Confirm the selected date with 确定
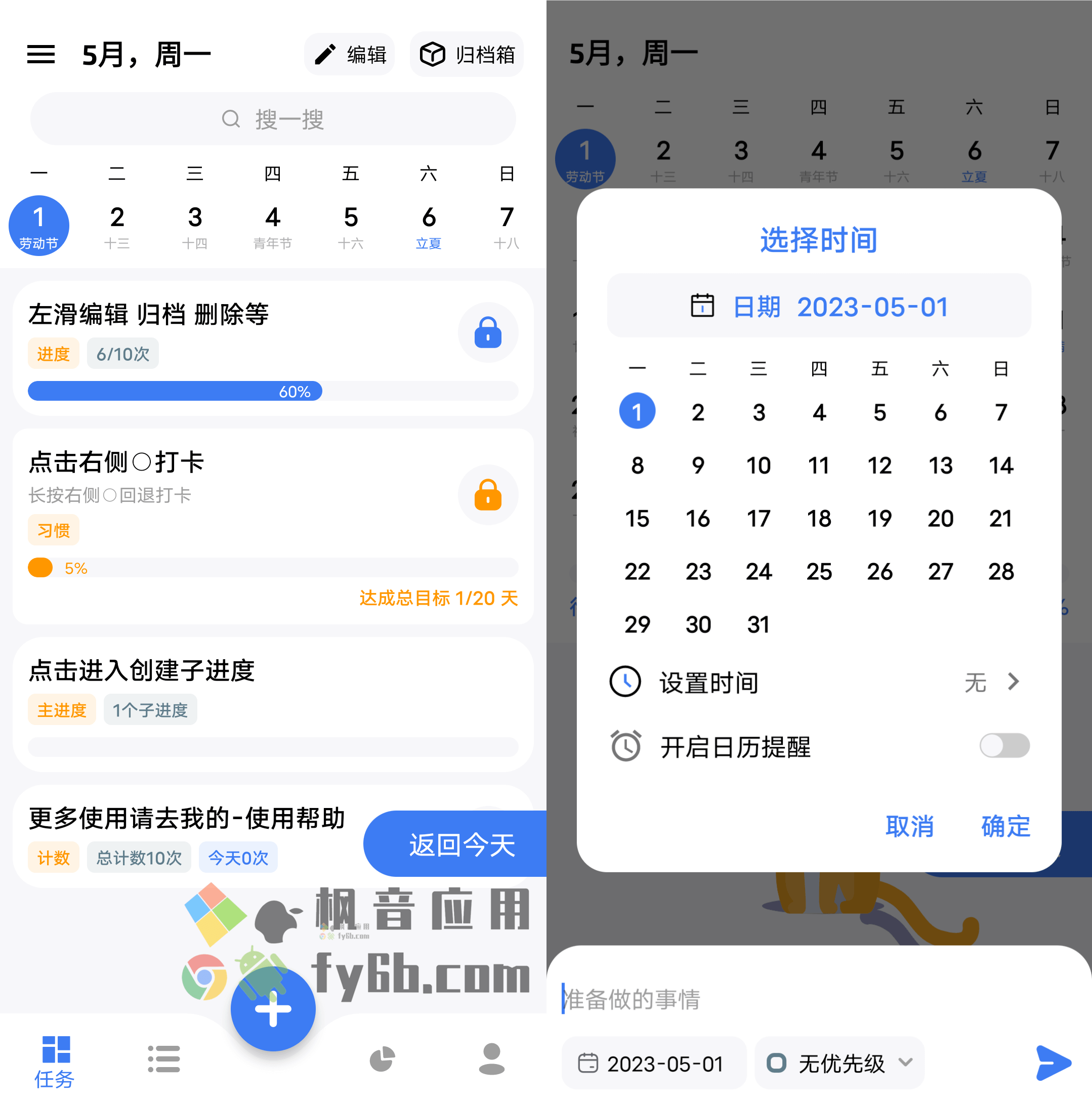 (1005, 826)
